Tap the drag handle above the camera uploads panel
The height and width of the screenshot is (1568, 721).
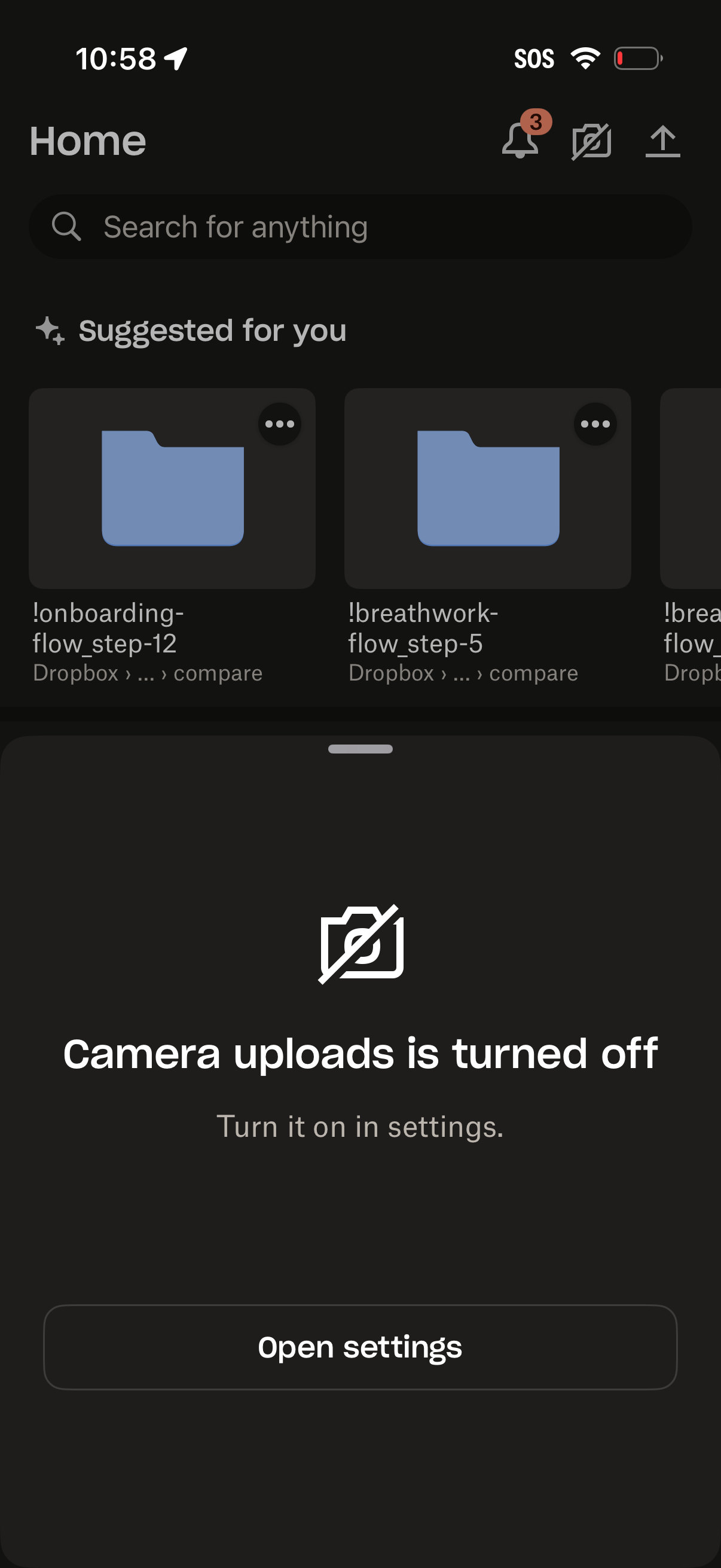(360, 750)
